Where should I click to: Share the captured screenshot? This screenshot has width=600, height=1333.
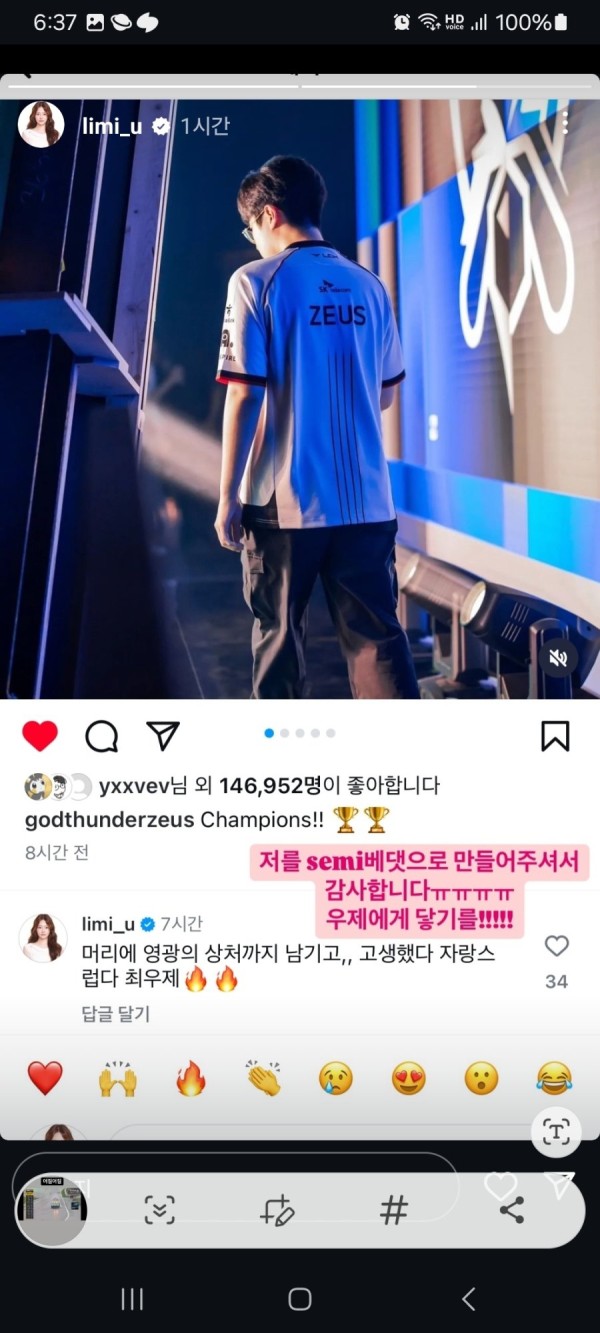coord(511,1211)
